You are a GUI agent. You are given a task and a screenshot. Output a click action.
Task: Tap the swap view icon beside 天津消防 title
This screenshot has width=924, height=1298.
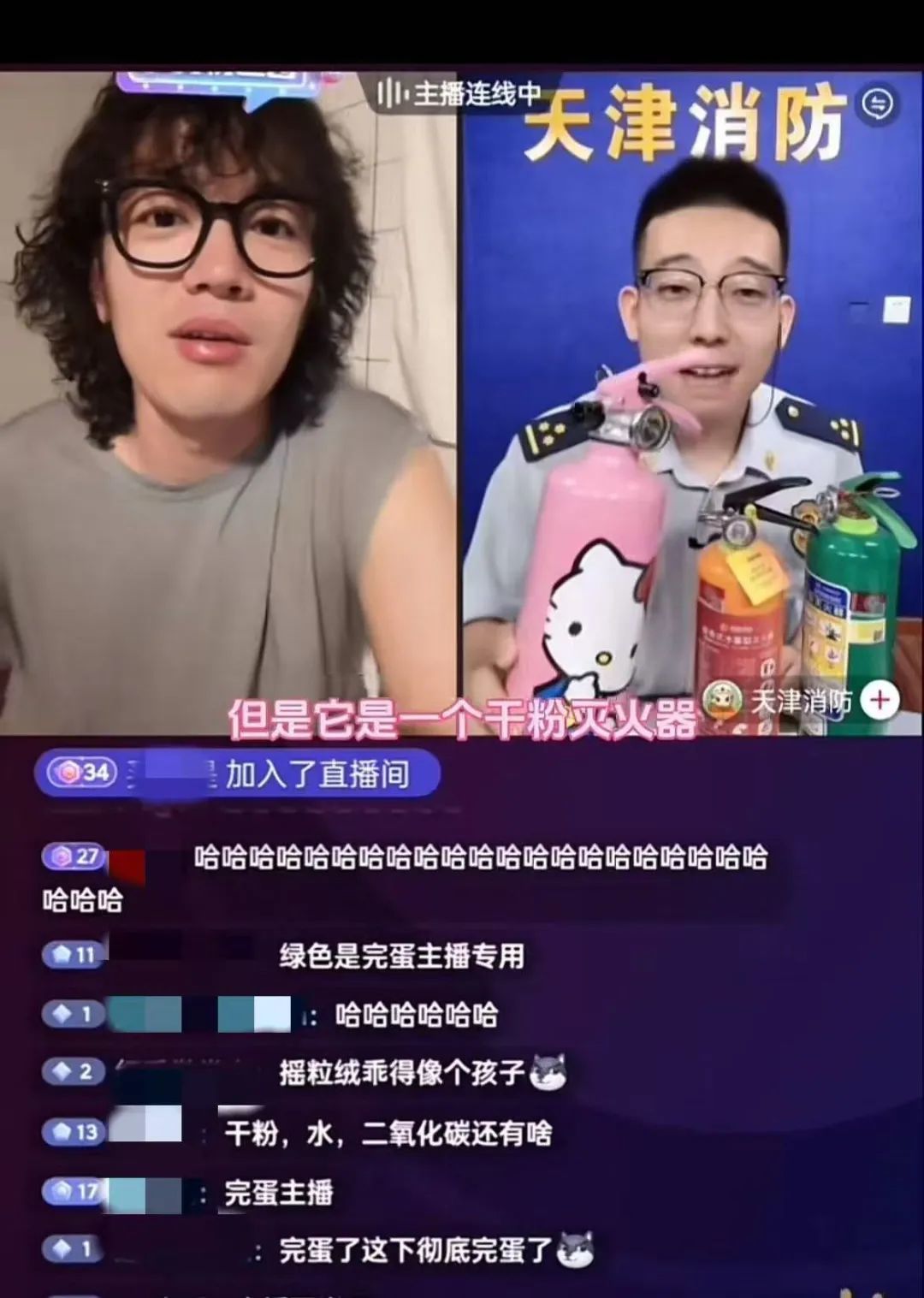(878, 104)
